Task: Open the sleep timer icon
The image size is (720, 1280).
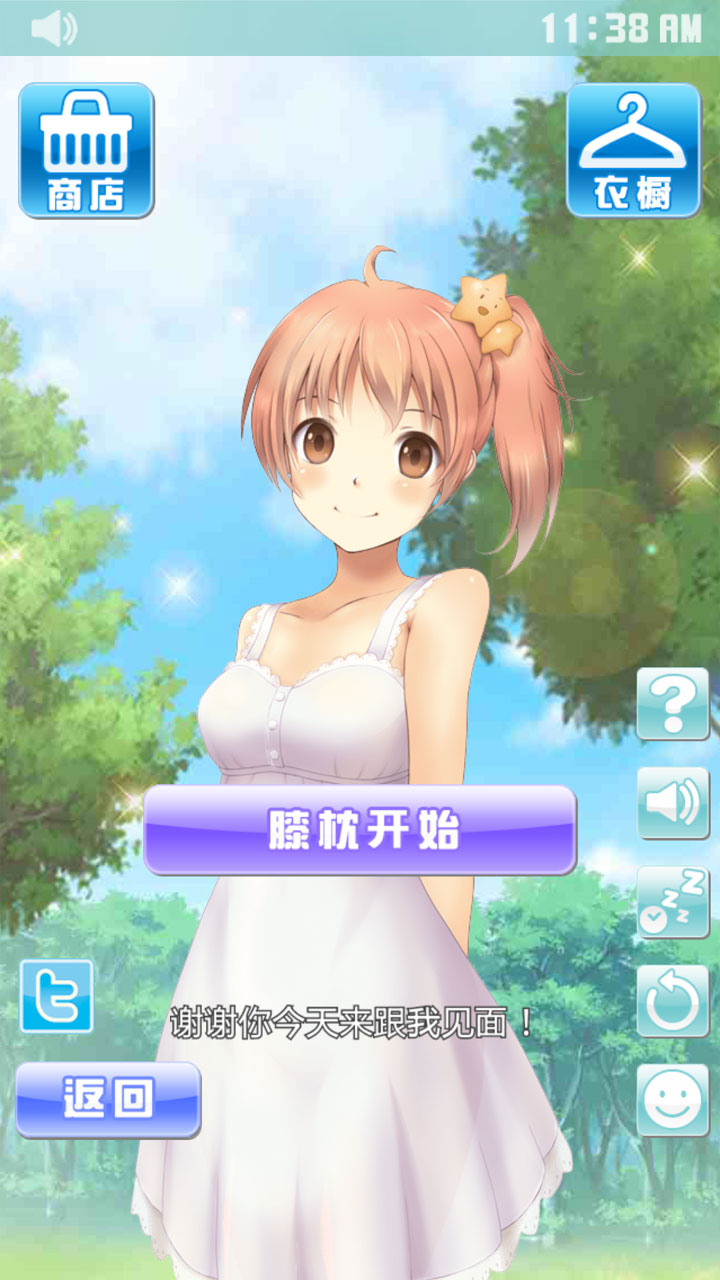Action: click(673, 902)
